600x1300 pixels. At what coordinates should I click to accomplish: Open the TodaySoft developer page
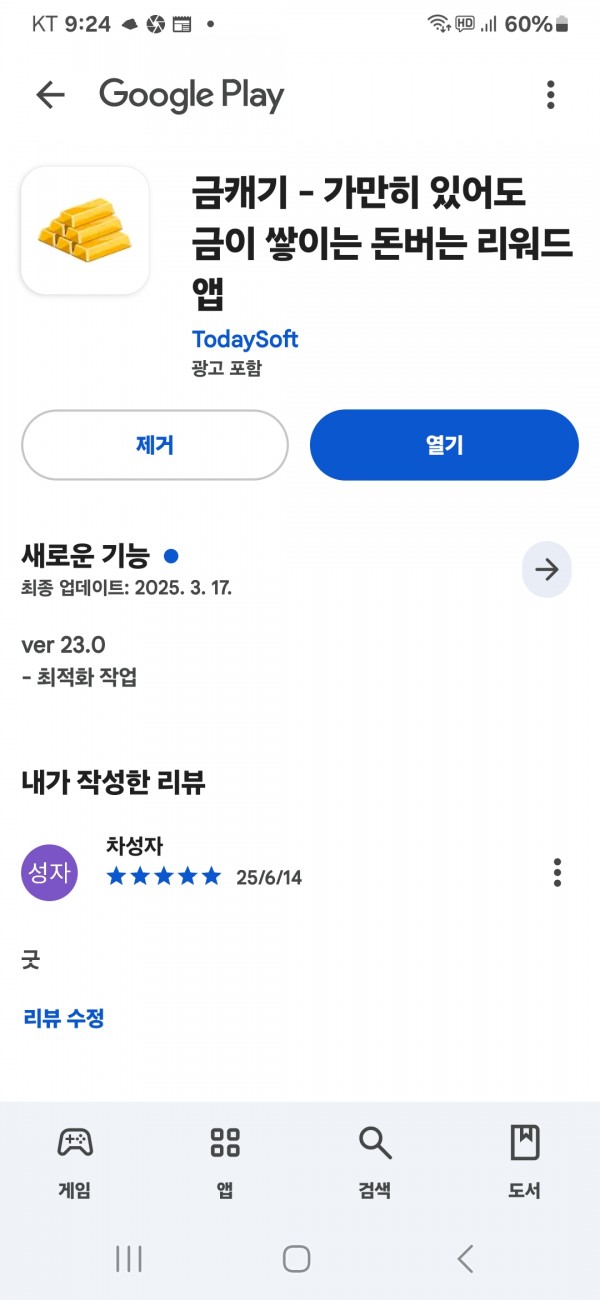point(245,339)
